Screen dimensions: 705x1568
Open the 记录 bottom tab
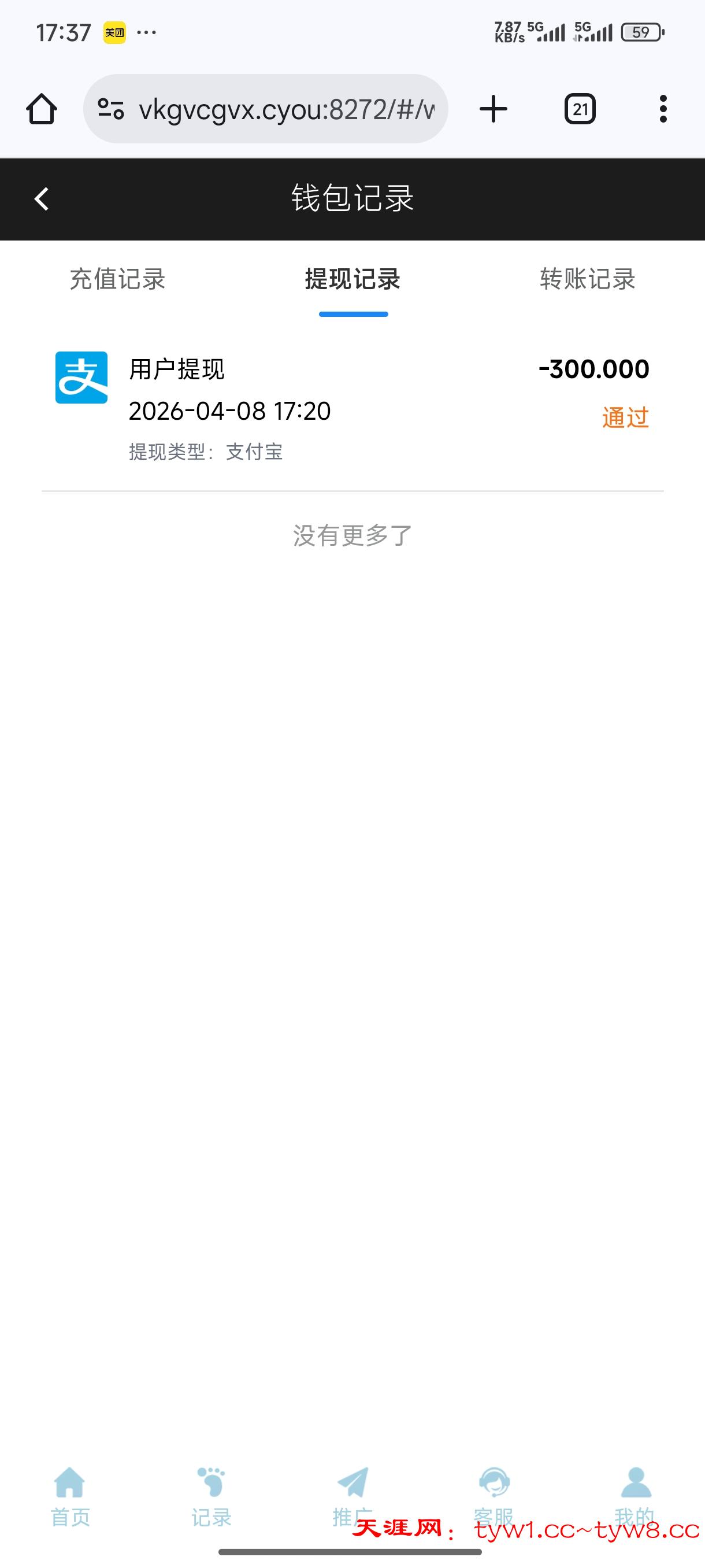(x=211, y=1496)
